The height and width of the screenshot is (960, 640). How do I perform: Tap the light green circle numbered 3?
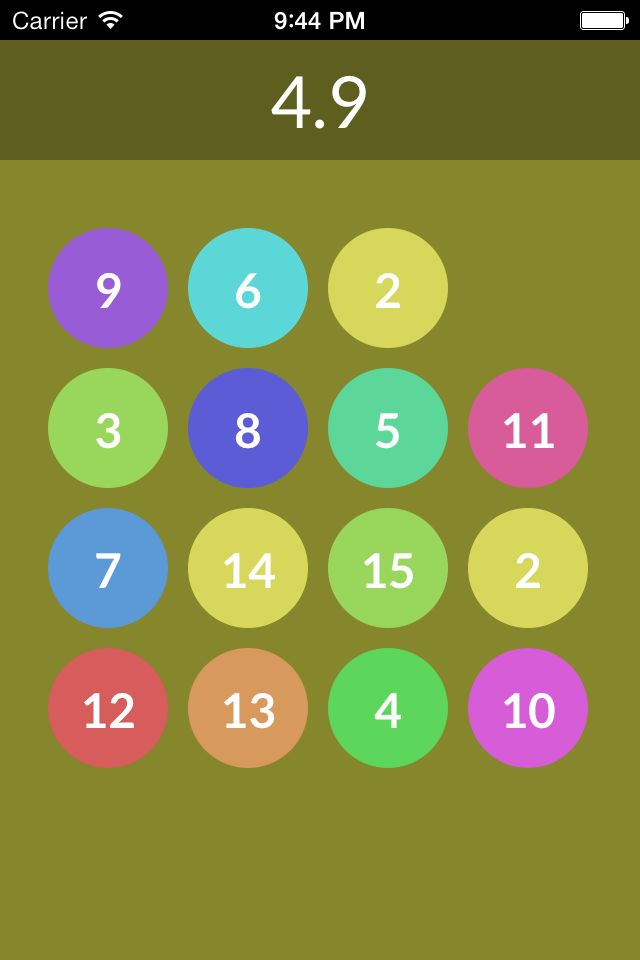108,428
